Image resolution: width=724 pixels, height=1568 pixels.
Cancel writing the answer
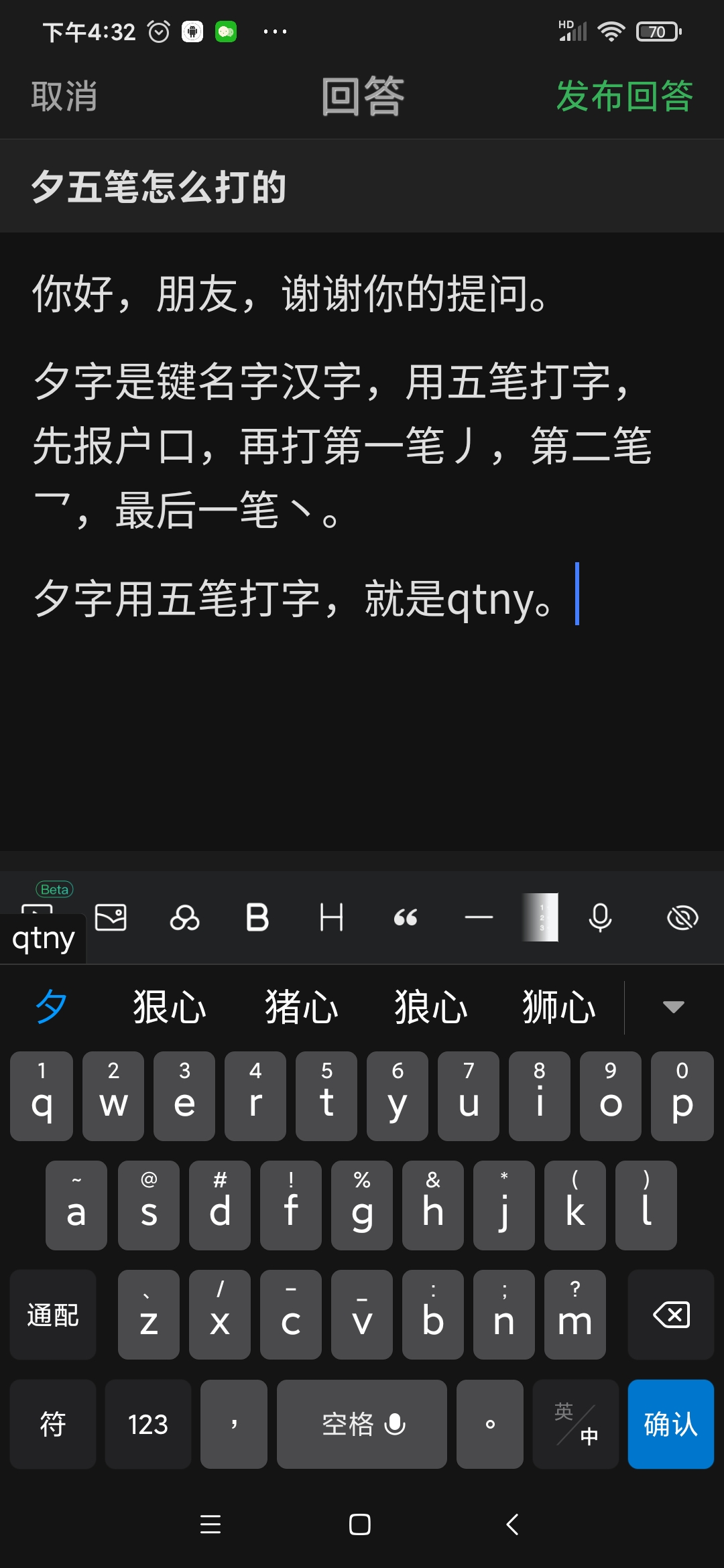point(64,96)
